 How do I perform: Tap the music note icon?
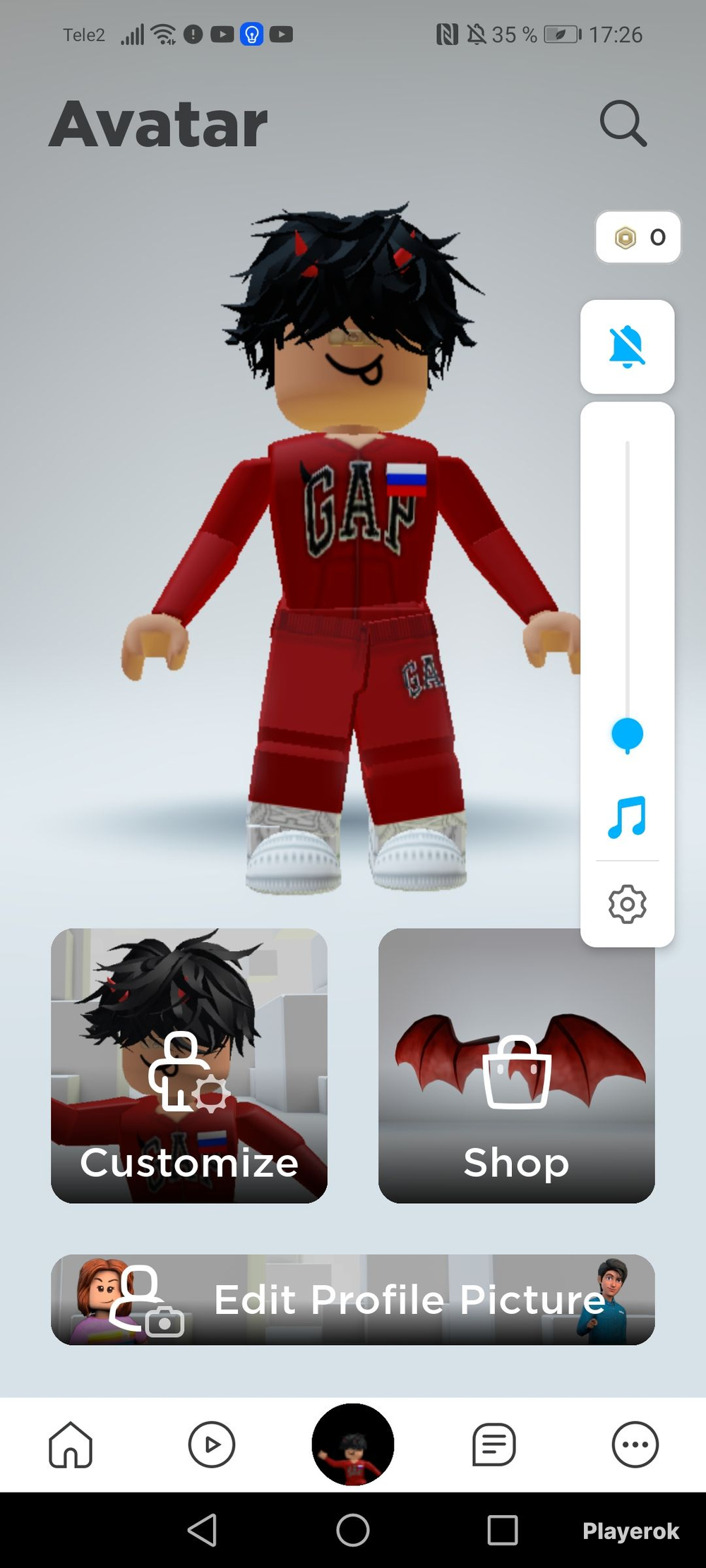pos(627,817)
